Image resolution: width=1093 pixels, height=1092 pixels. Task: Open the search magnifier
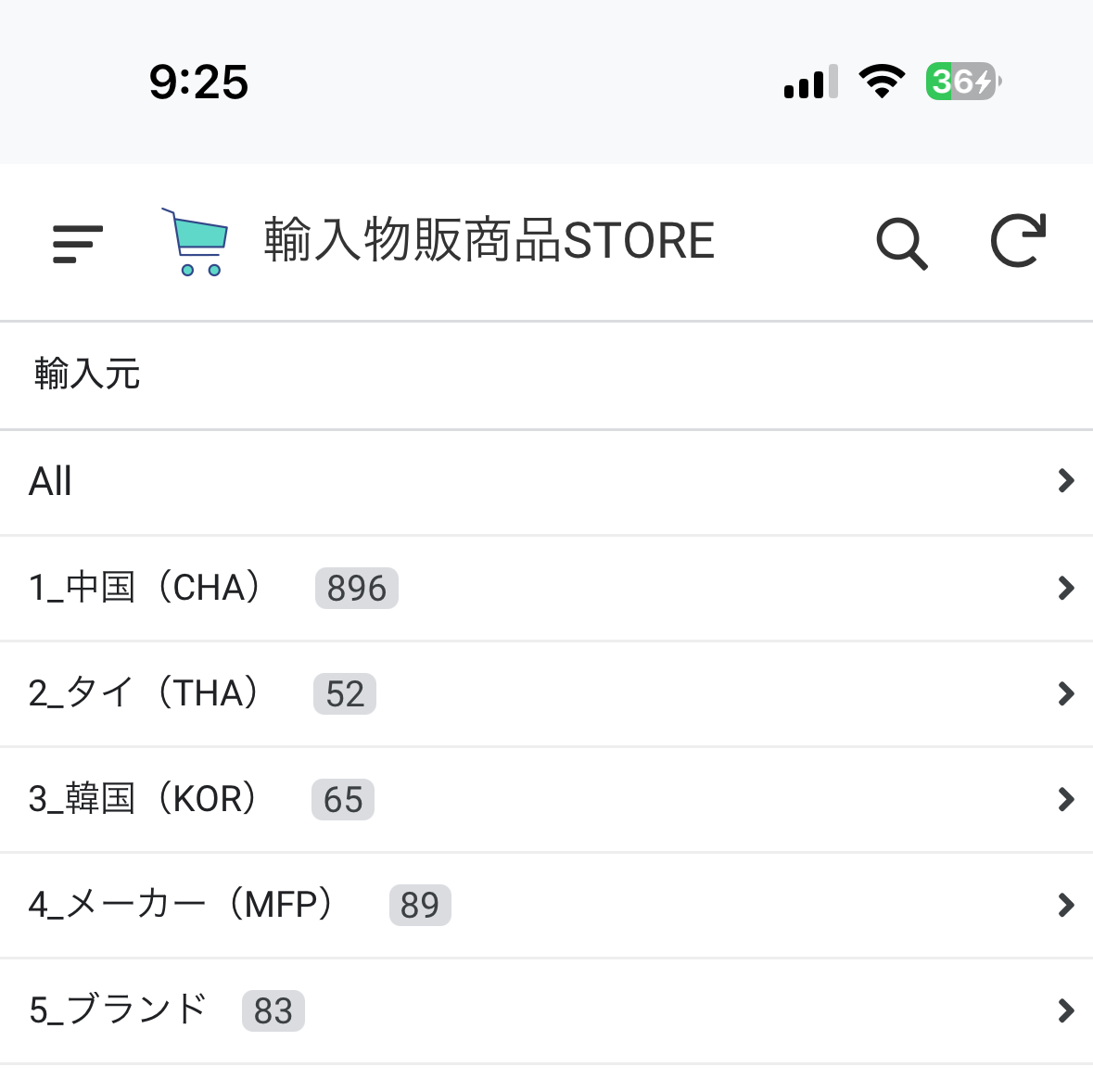(901, 244)
